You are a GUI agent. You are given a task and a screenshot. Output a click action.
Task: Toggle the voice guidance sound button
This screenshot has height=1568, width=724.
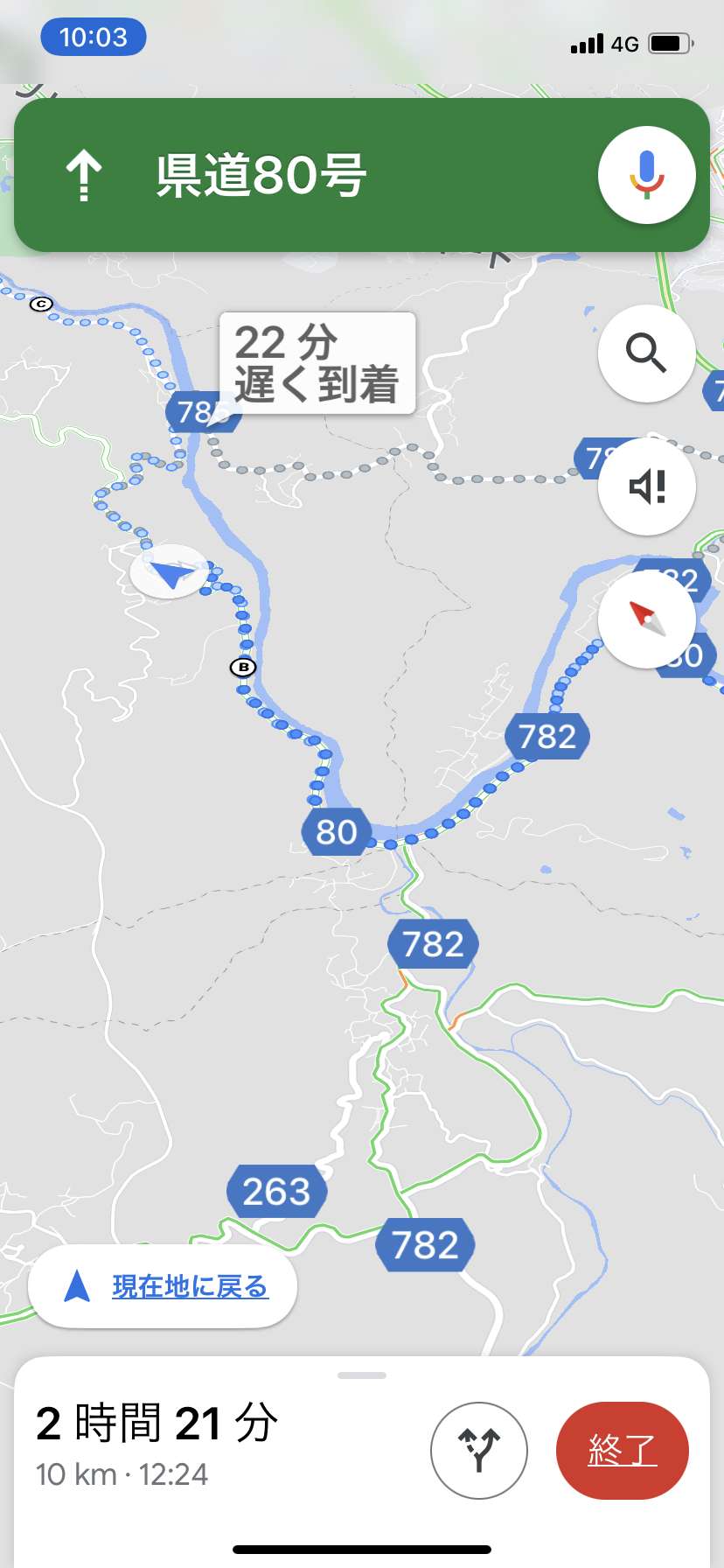[x=646, y=486]
